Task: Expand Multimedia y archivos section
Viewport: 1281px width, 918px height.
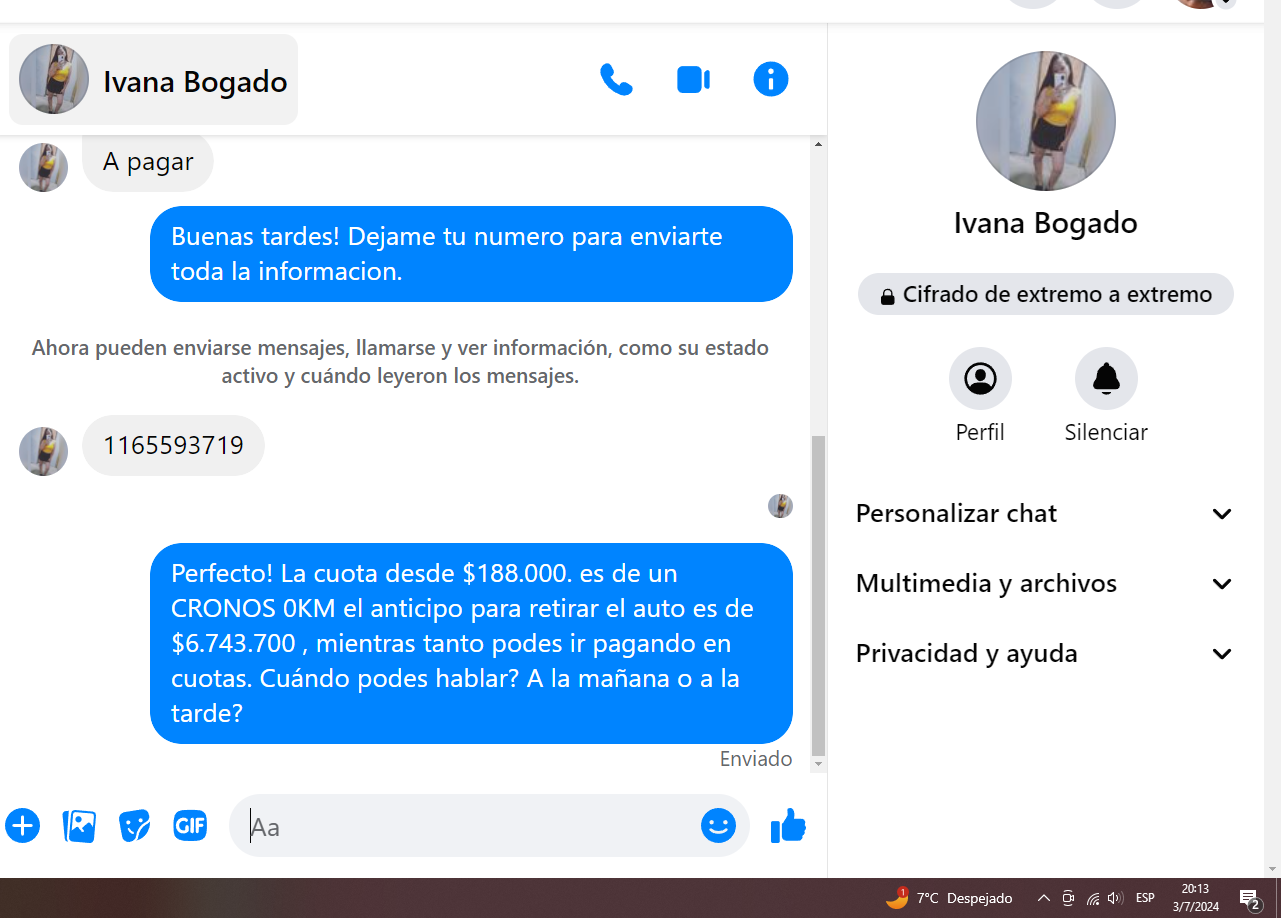Action: pyautogui.click(x=1044, y=584)
